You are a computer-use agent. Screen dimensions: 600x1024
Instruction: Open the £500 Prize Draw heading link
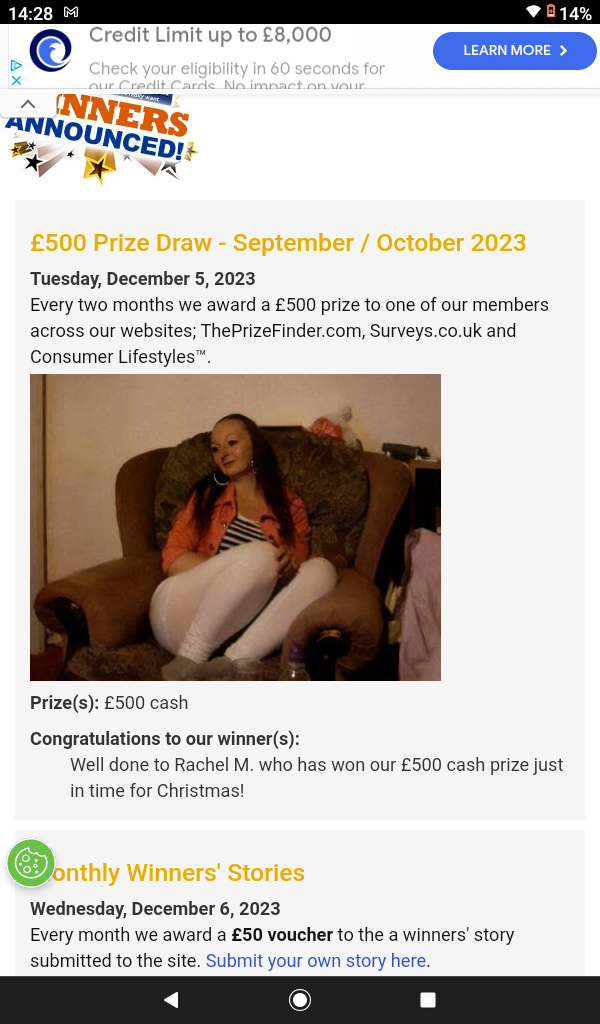[x=278, y=243]
